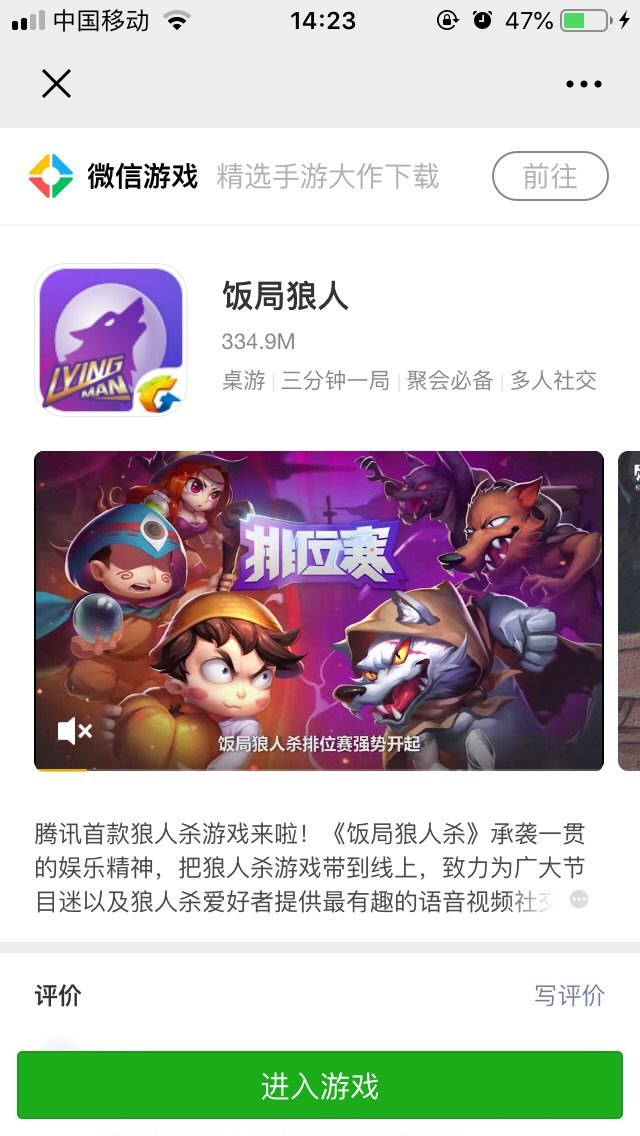Tap the 前往 button
This screenshot has height=1136, width=640.
[x=550, y=177]
